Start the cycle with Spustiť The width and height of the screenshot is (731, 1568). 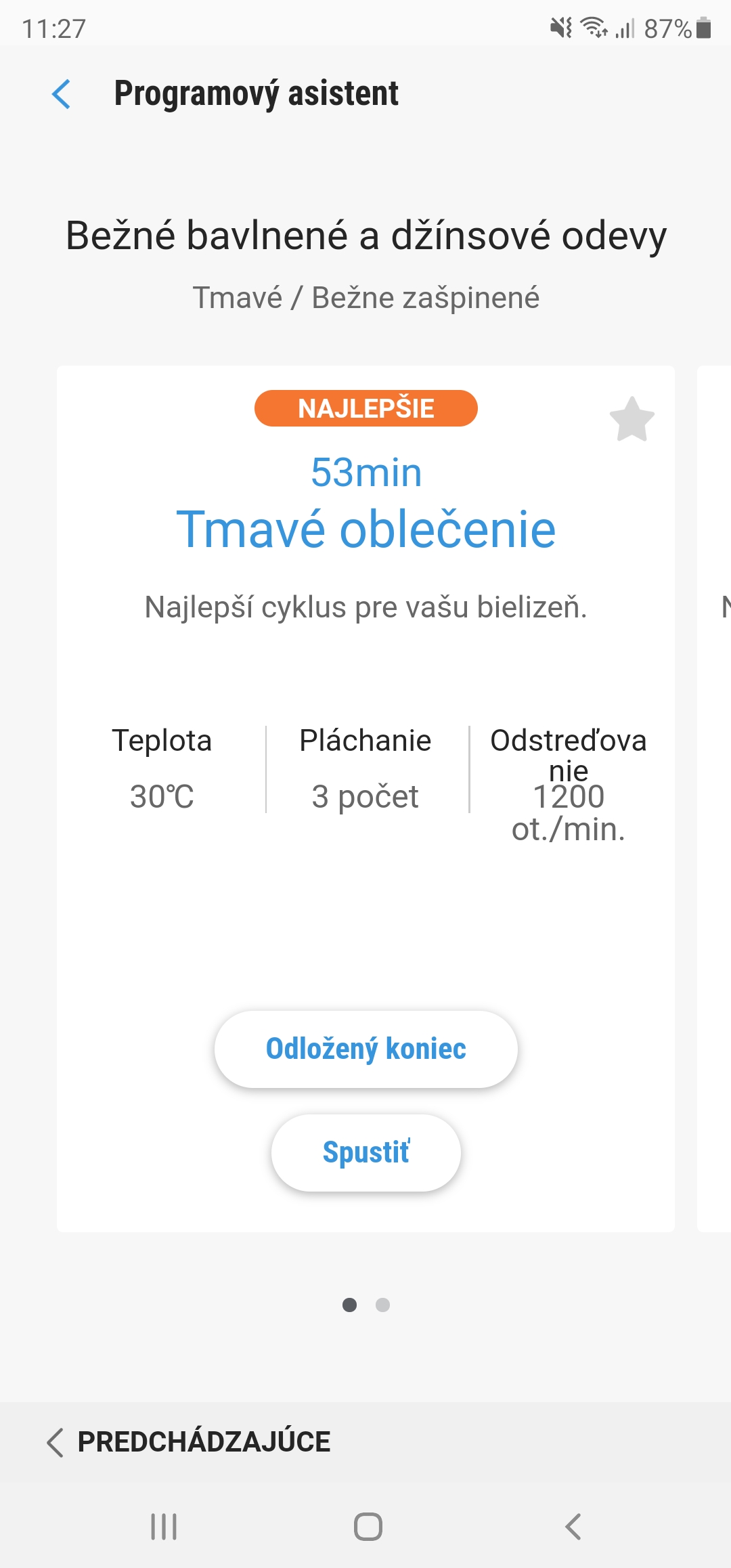[x=365, y=1152]
